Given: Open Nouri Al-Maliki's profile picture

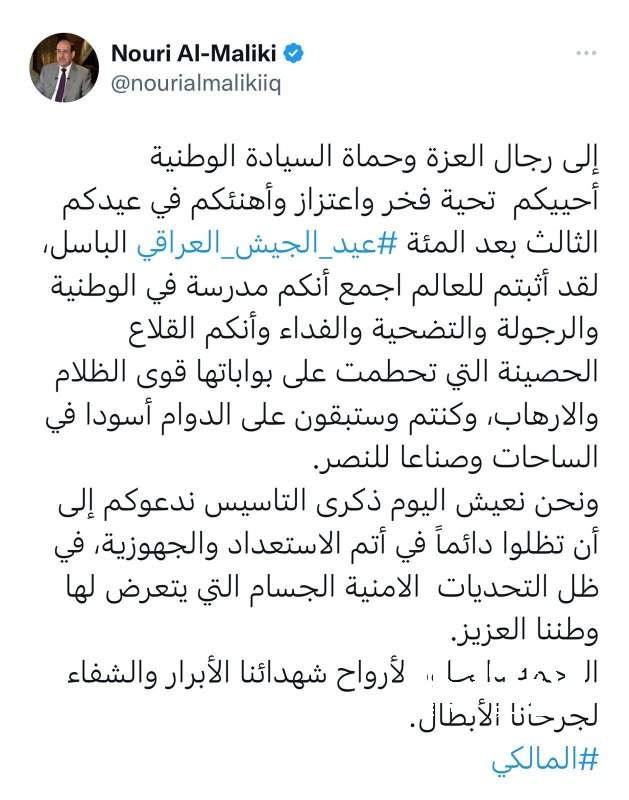Looking at the screenshot, I should click(64, 67).
